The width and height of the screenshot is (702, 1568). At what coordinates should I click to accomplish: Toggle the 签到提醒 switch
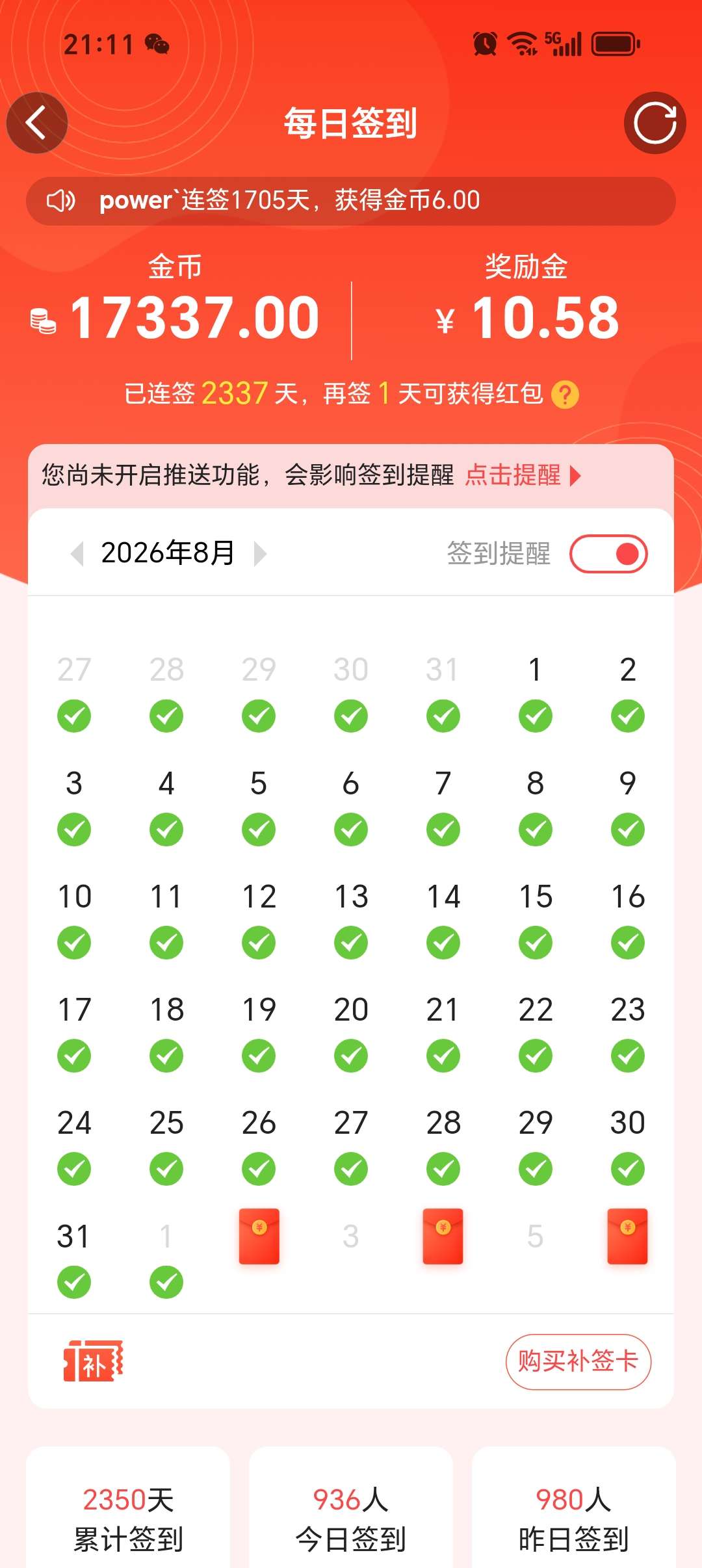tap(608, 554)
